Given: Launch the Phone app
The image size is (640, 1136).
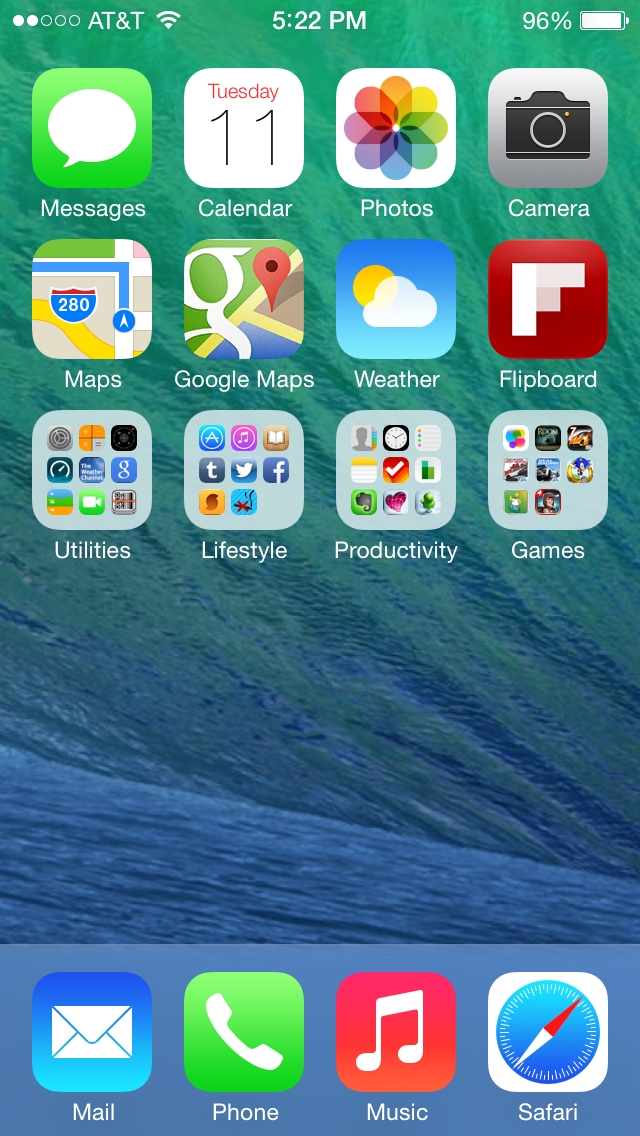Looking at the screenshot, I should pos(244,1032).
